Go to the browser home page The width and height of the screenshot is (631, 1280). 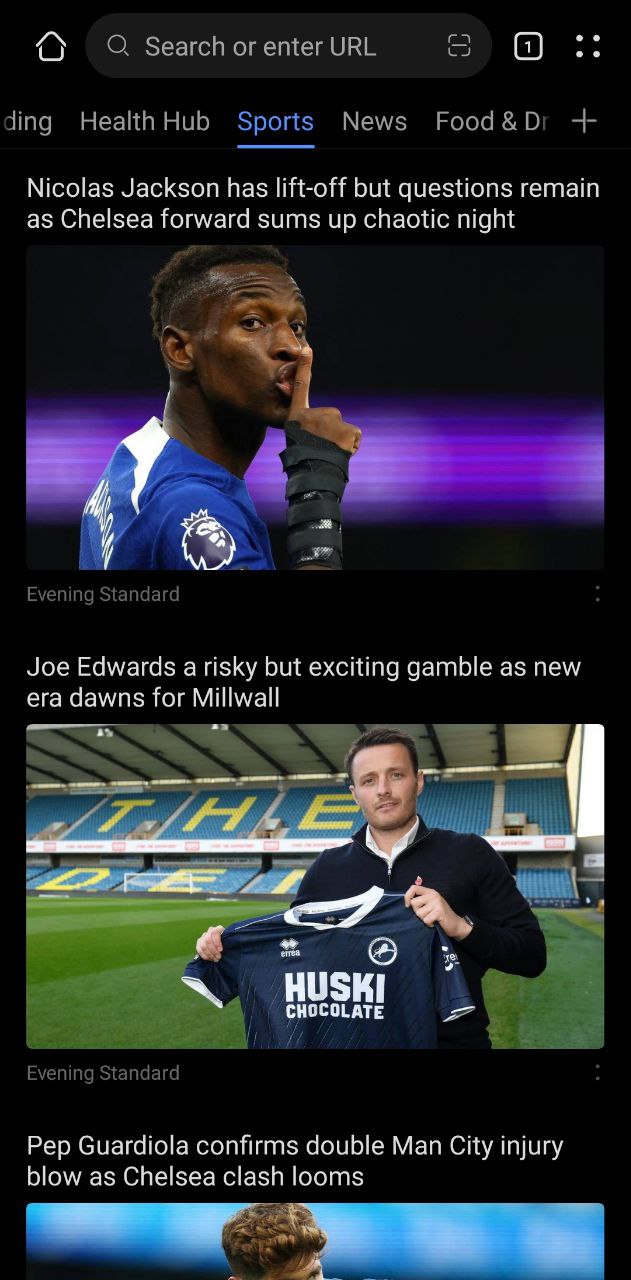click(x=51, y=46)
